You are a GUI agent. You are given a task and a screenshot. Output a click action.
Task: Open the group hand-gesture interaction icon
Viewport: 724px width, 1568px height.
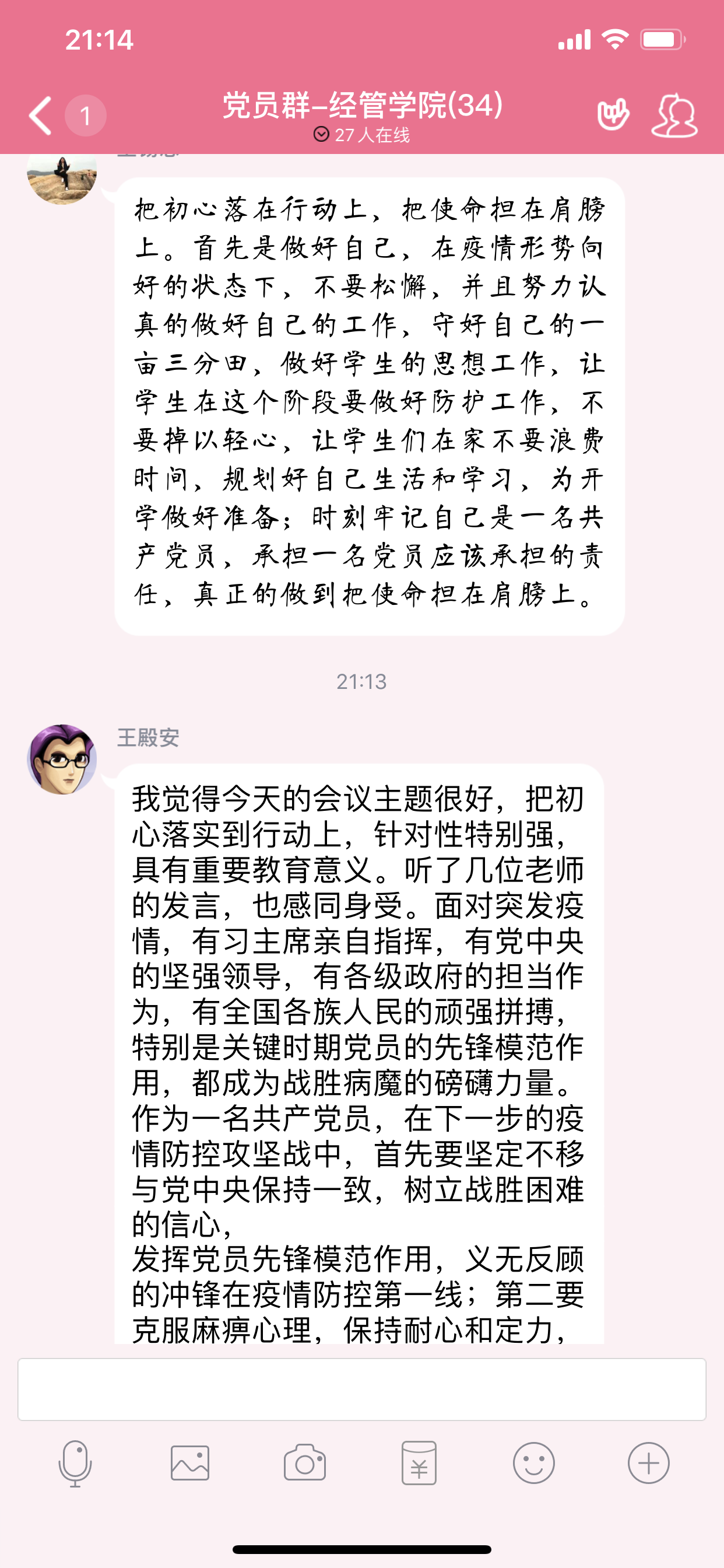click(613, 115)
